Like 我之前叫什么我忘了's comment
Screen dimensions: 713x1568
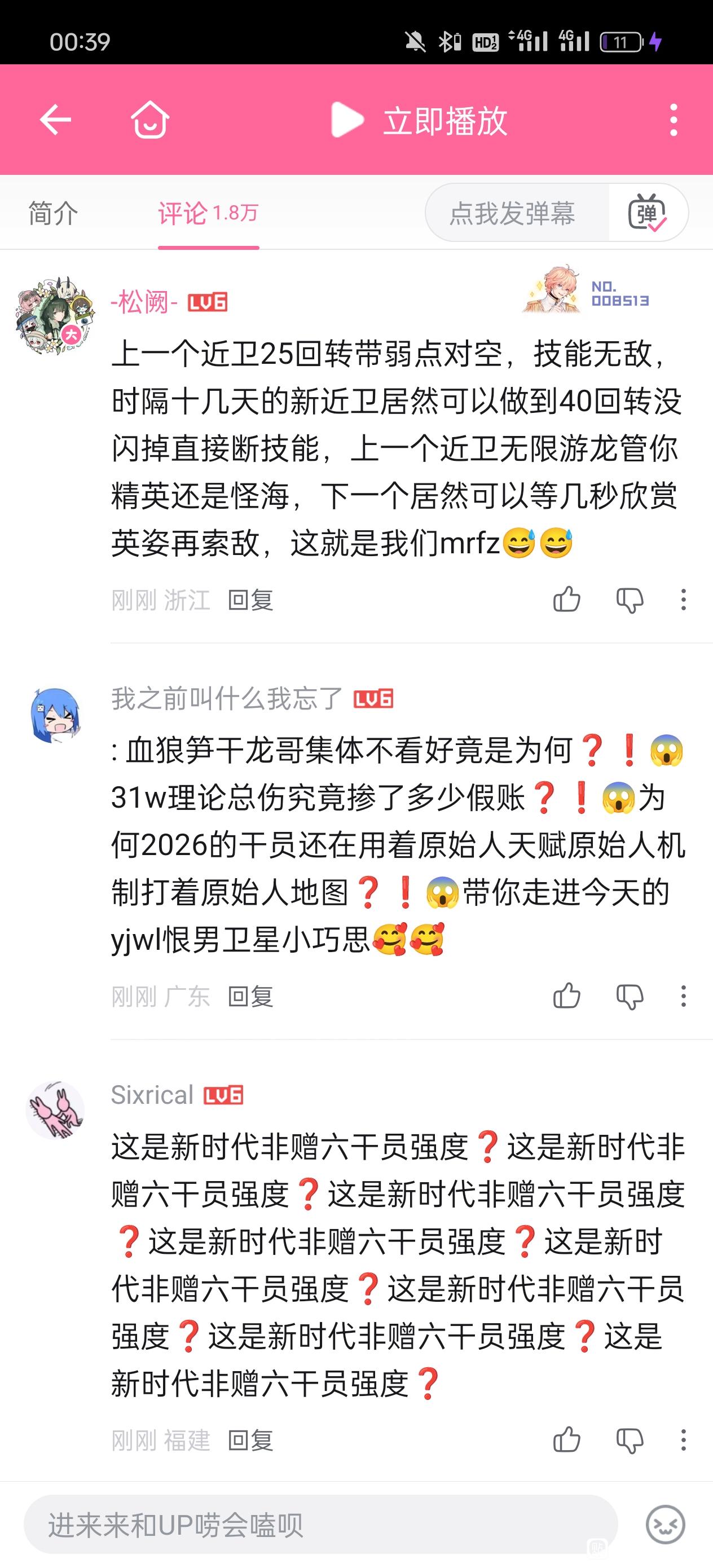pyautogui.click(x=566, y=997)
